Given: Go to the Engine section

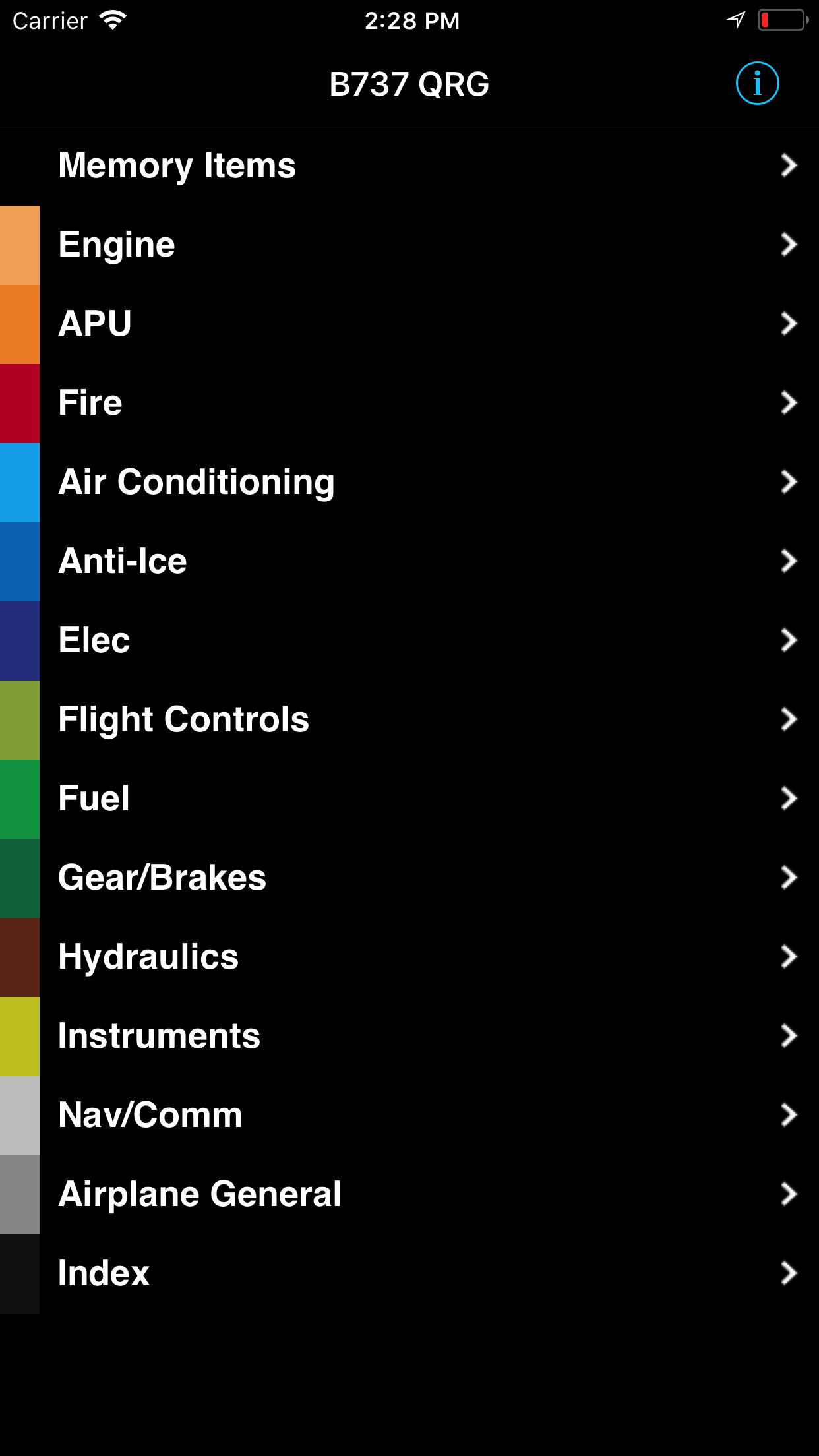Looking at the screenshot, I should pos(409,245).
